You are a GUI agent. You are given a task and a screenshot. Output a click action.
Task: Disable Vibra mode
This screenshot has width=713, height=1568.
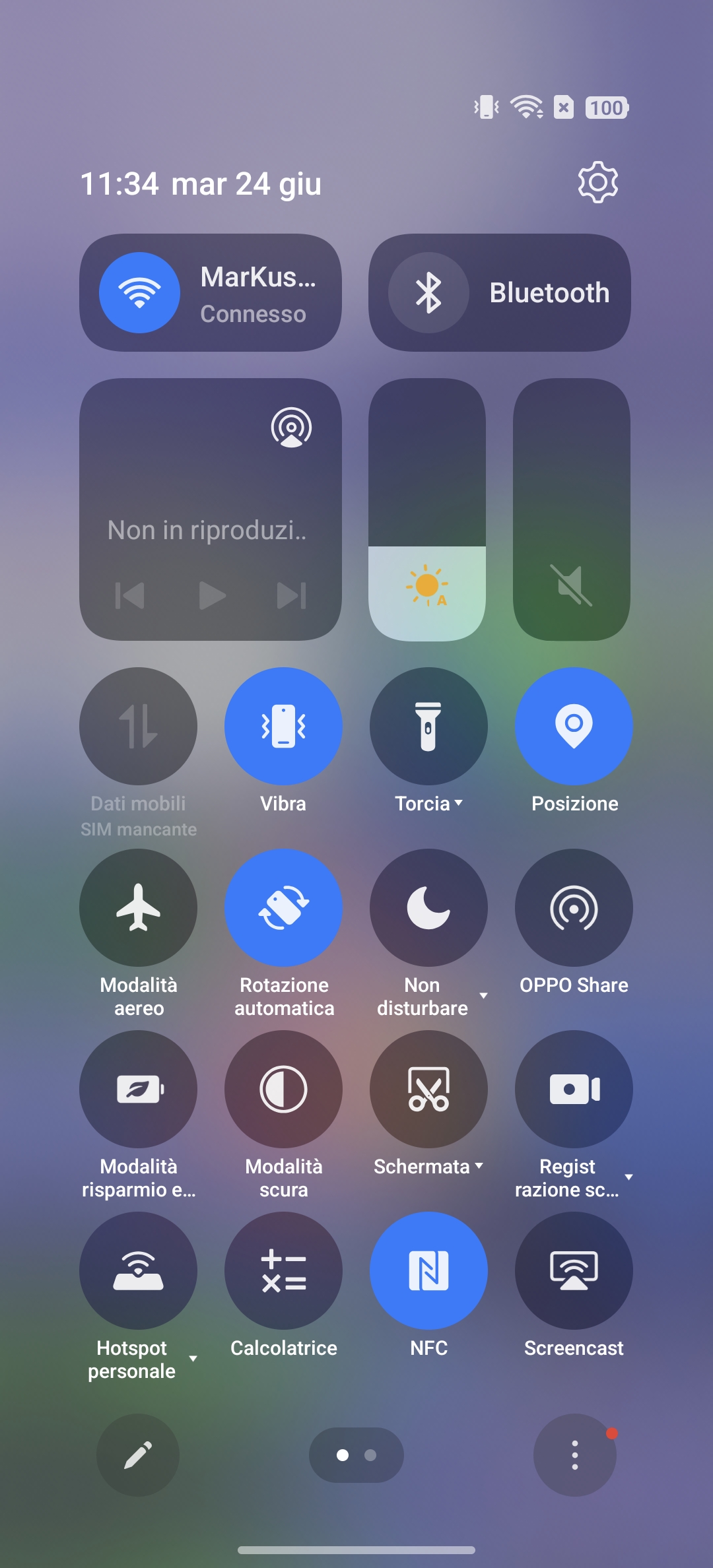(x=283, y=726)
